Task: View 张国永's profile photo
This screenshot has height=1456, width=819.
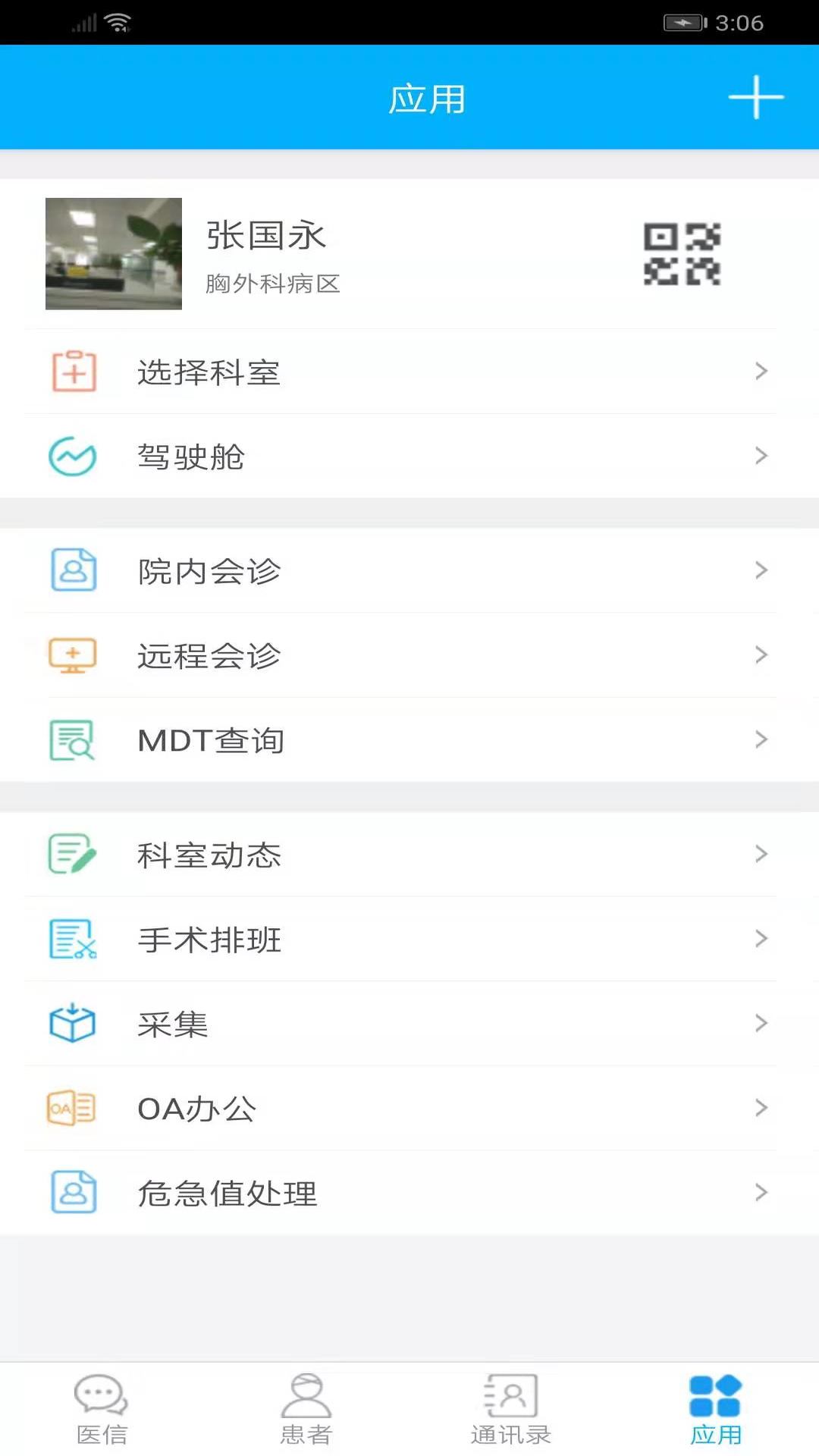Action: (114, 254)
